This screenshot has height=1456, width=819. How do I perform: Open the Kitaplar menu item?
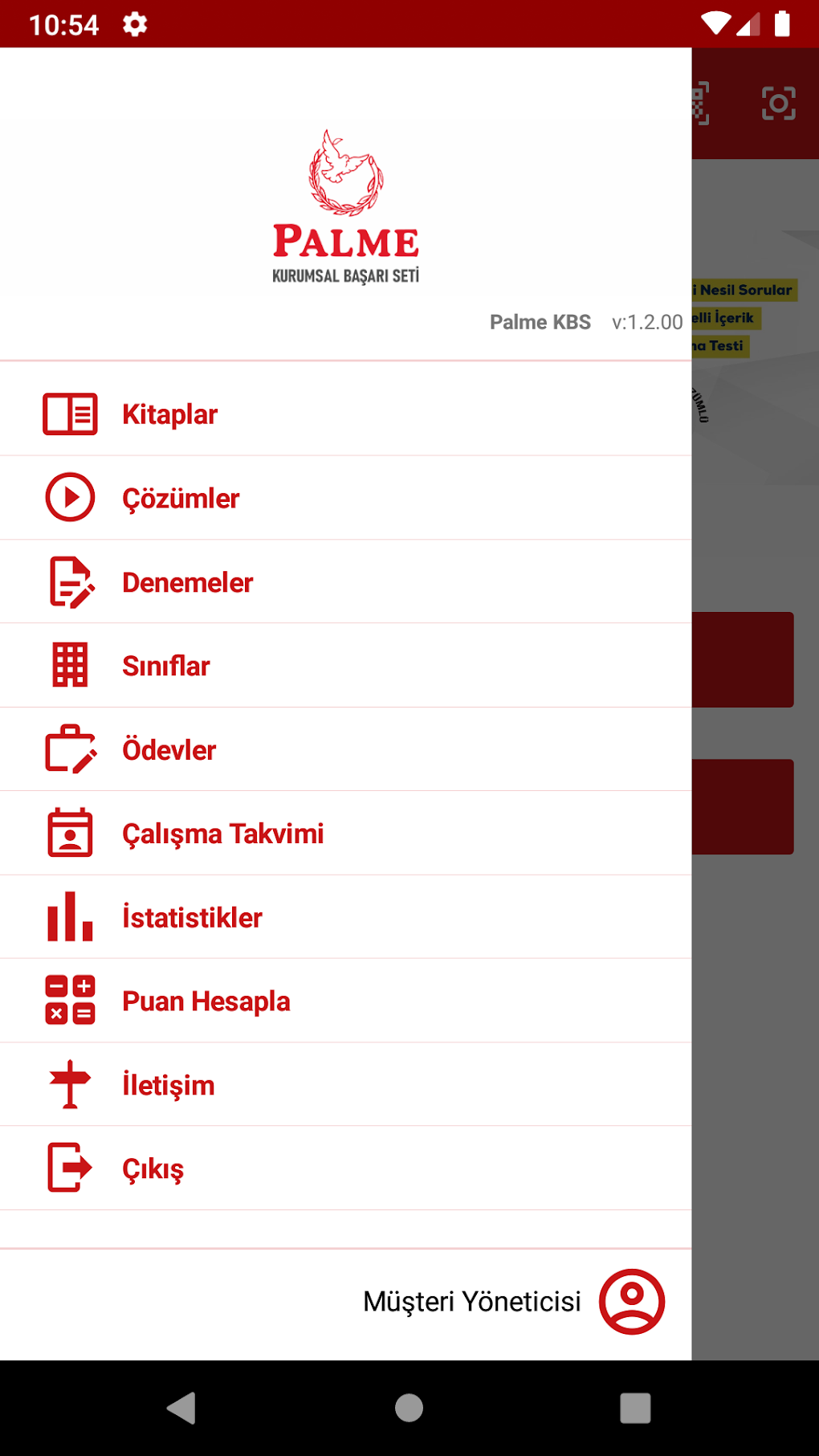pos(170,414)
